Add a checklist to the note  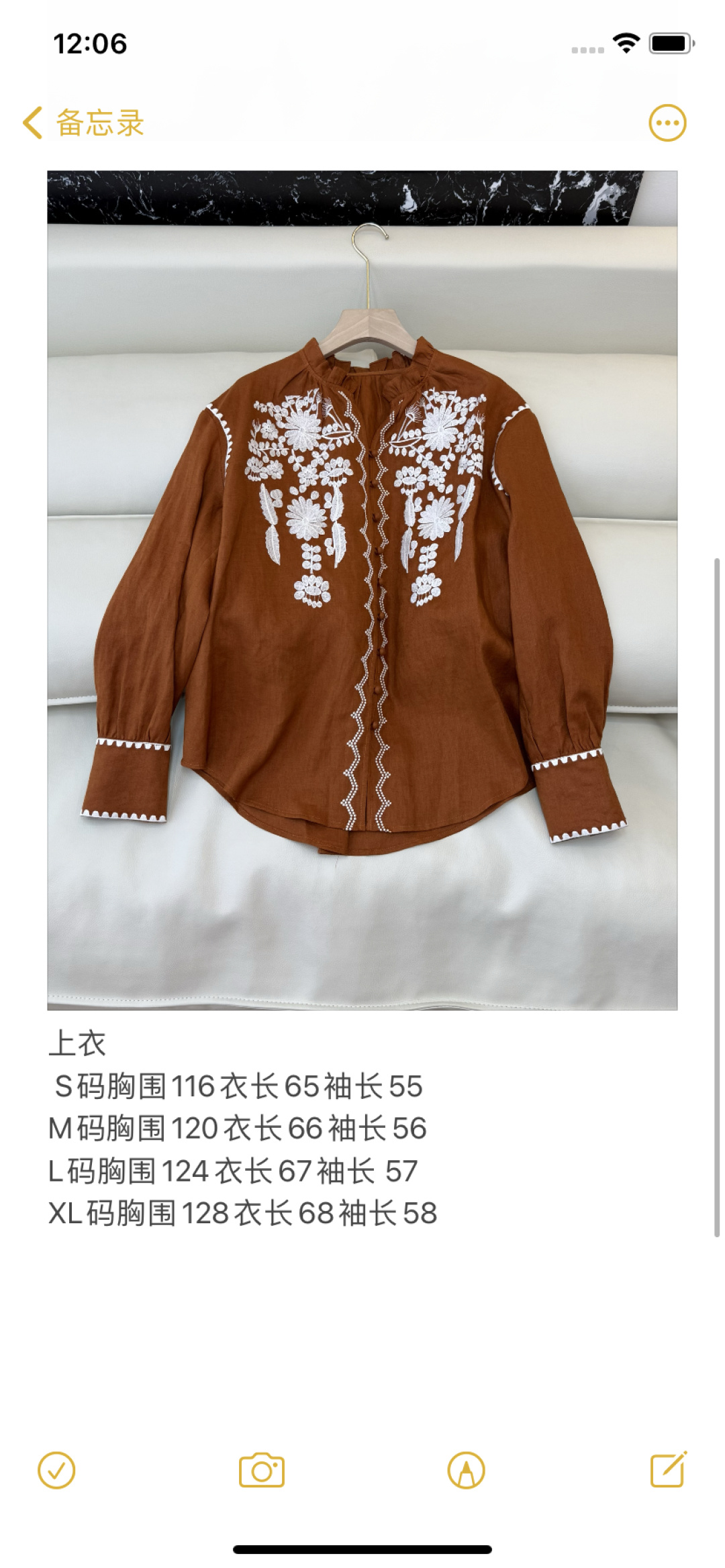pos(56,1471)
